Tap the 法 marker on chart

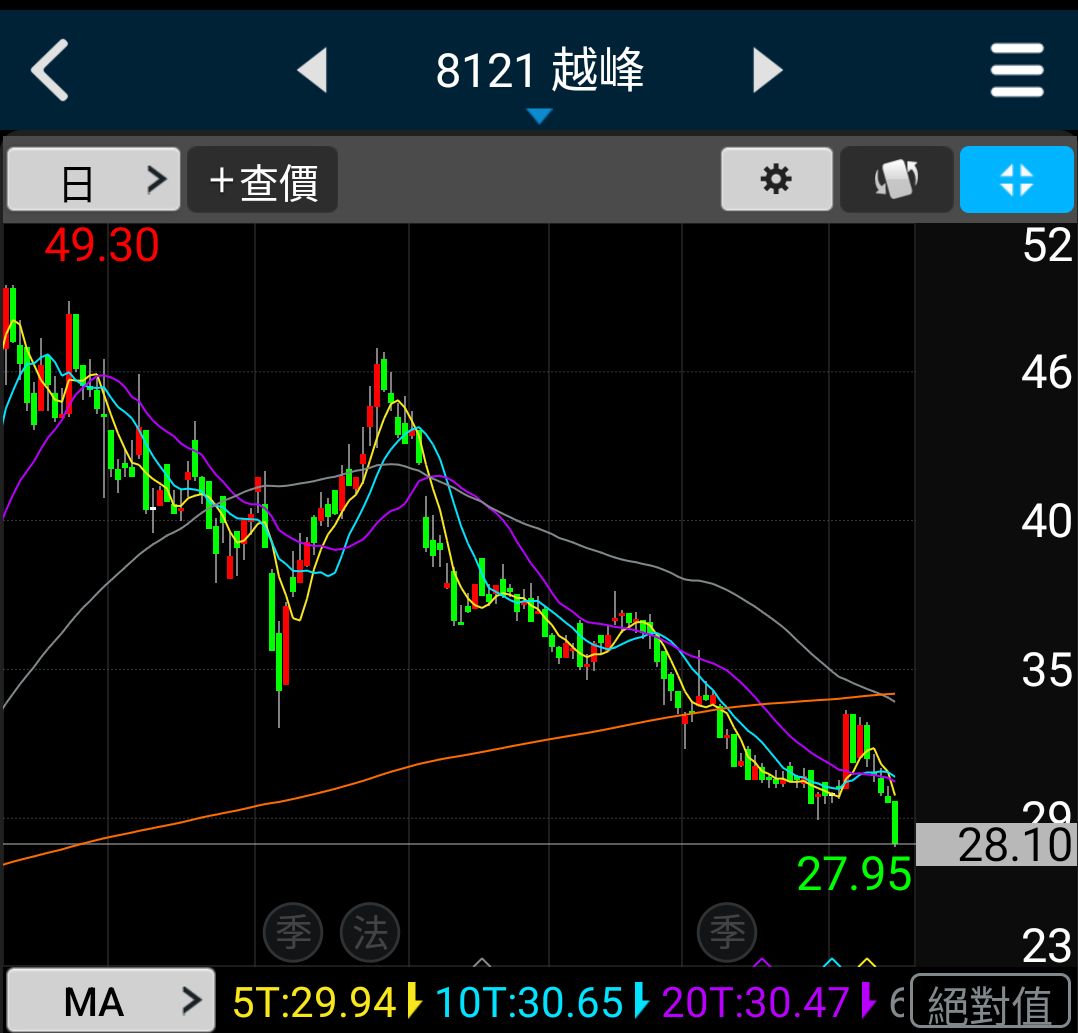[x=370, y=934]
